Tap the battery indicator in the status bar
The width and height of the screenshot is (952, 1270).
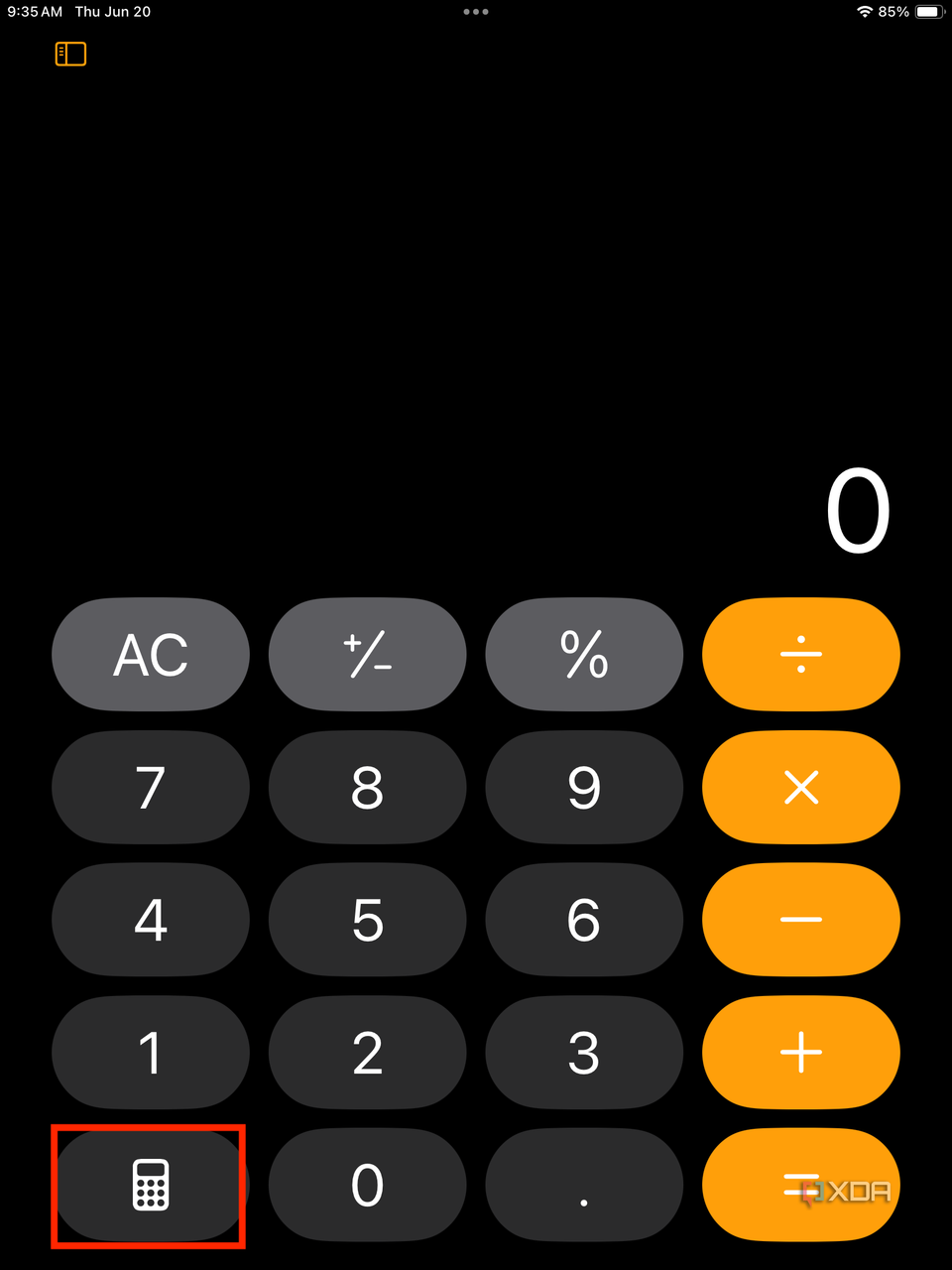926,12
